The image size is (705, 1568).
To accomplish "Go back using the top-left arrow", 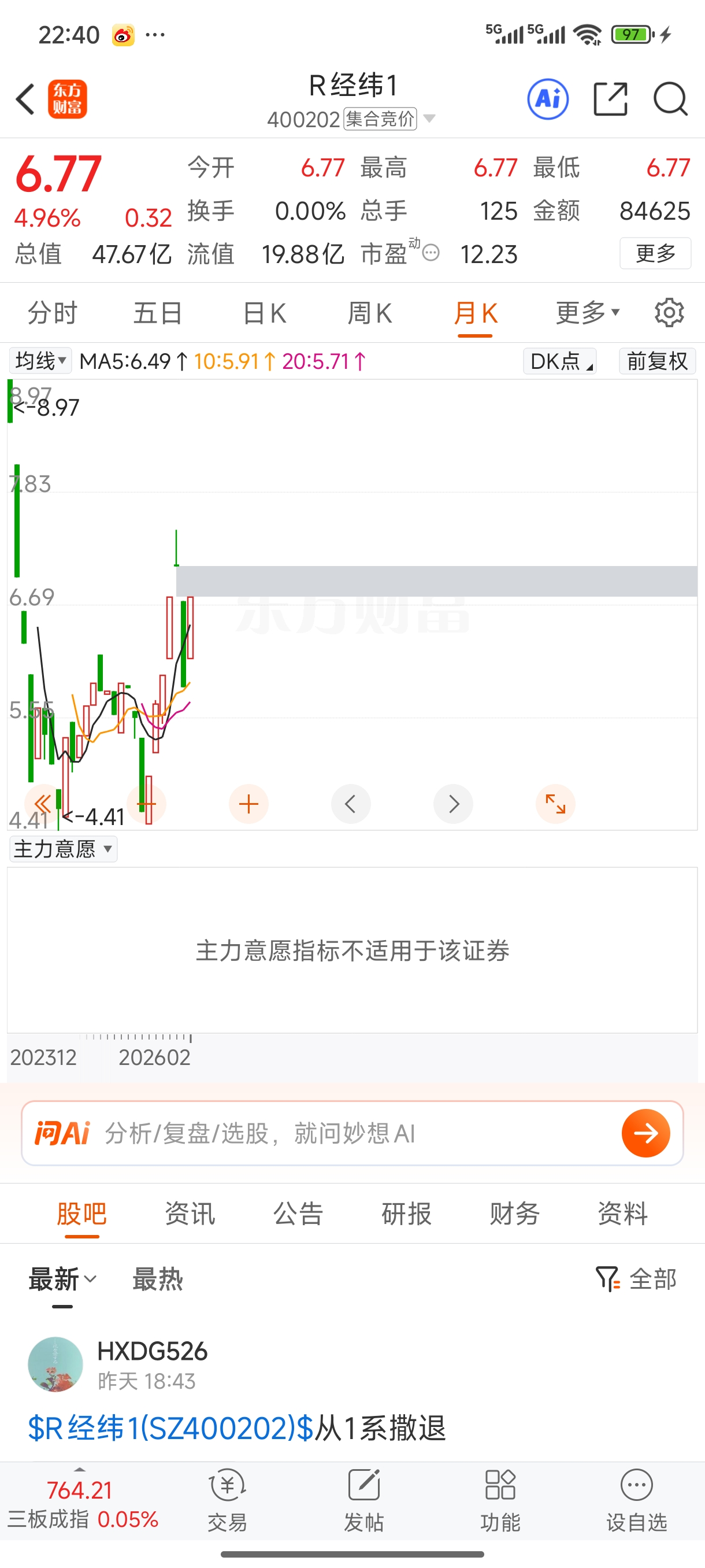I will click(25, 99).
